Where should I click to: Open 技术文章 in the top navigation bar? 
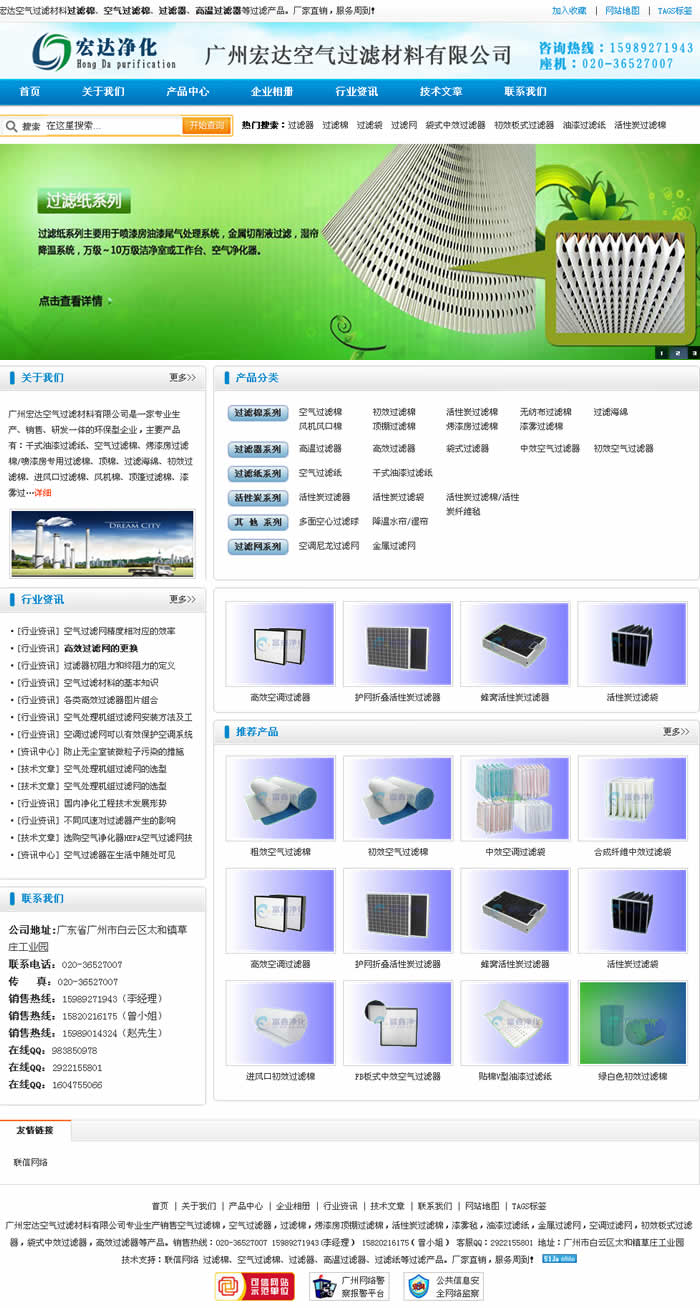coord(441,91)
